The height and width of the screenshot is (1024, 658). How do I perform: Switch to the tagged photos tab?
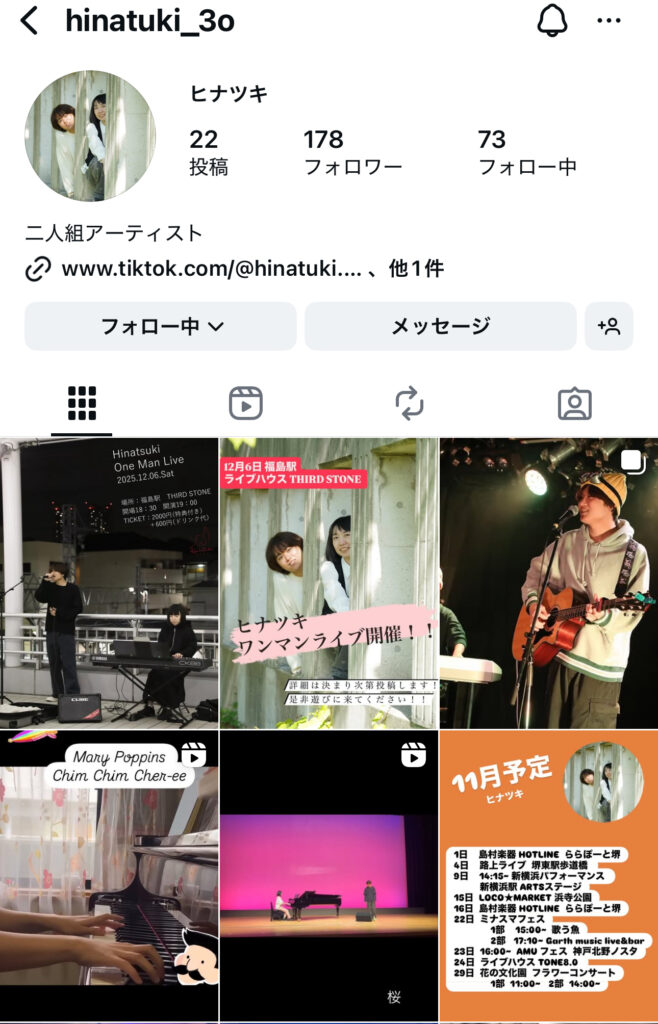point(574,403)
